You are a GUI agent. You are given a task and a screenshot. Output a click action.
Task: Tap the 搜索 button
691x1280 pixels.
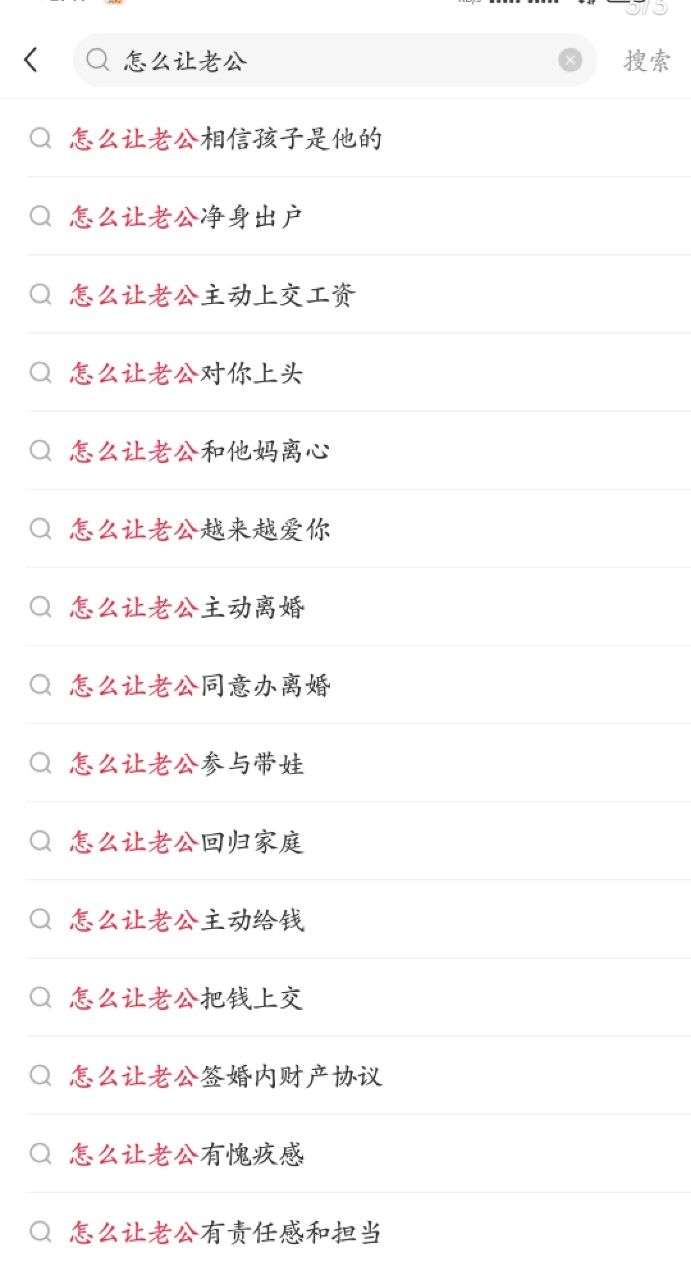(647, 61)
